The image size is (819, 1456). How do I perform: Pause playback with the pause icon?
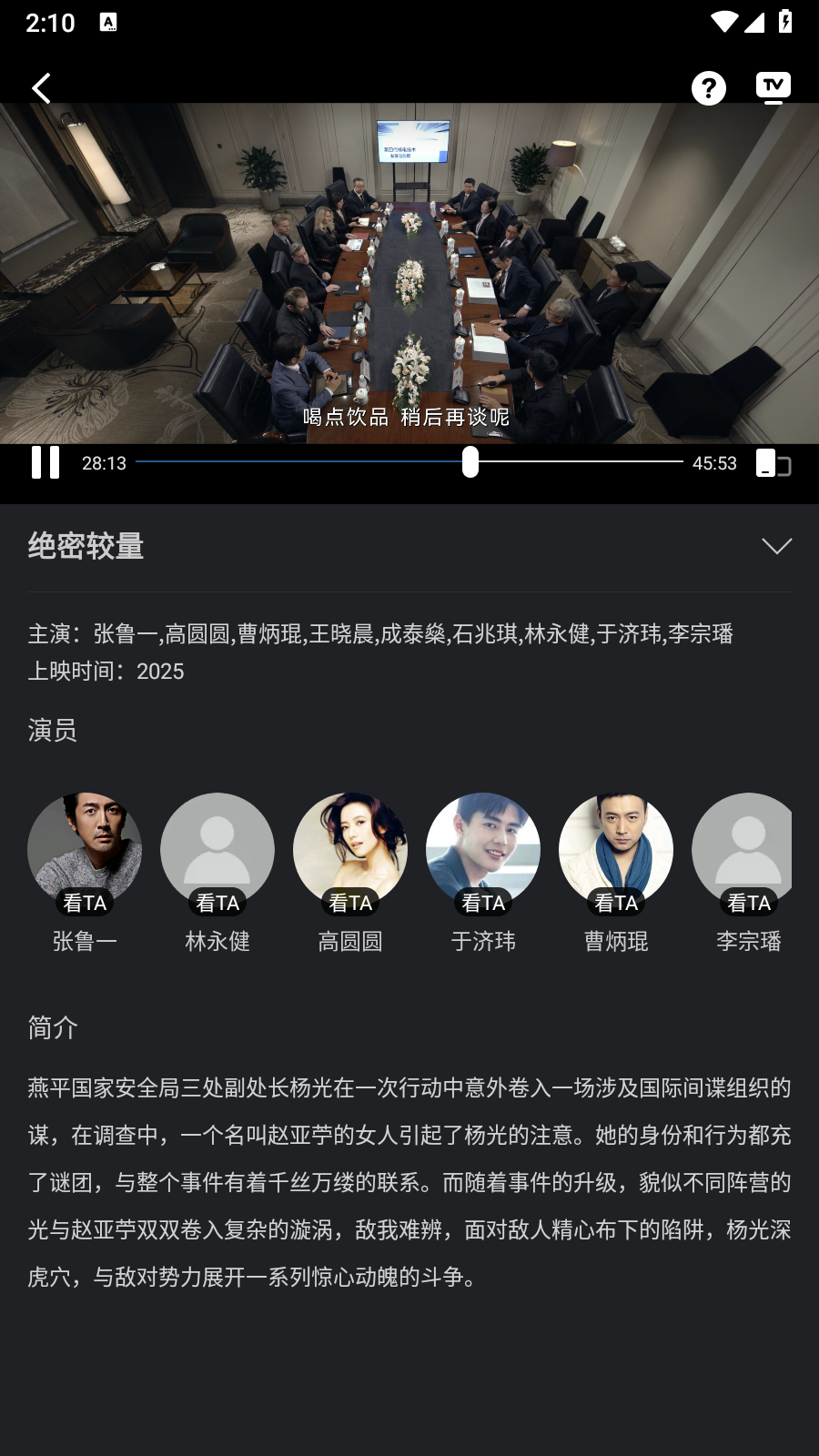click(x=45, y=463)
